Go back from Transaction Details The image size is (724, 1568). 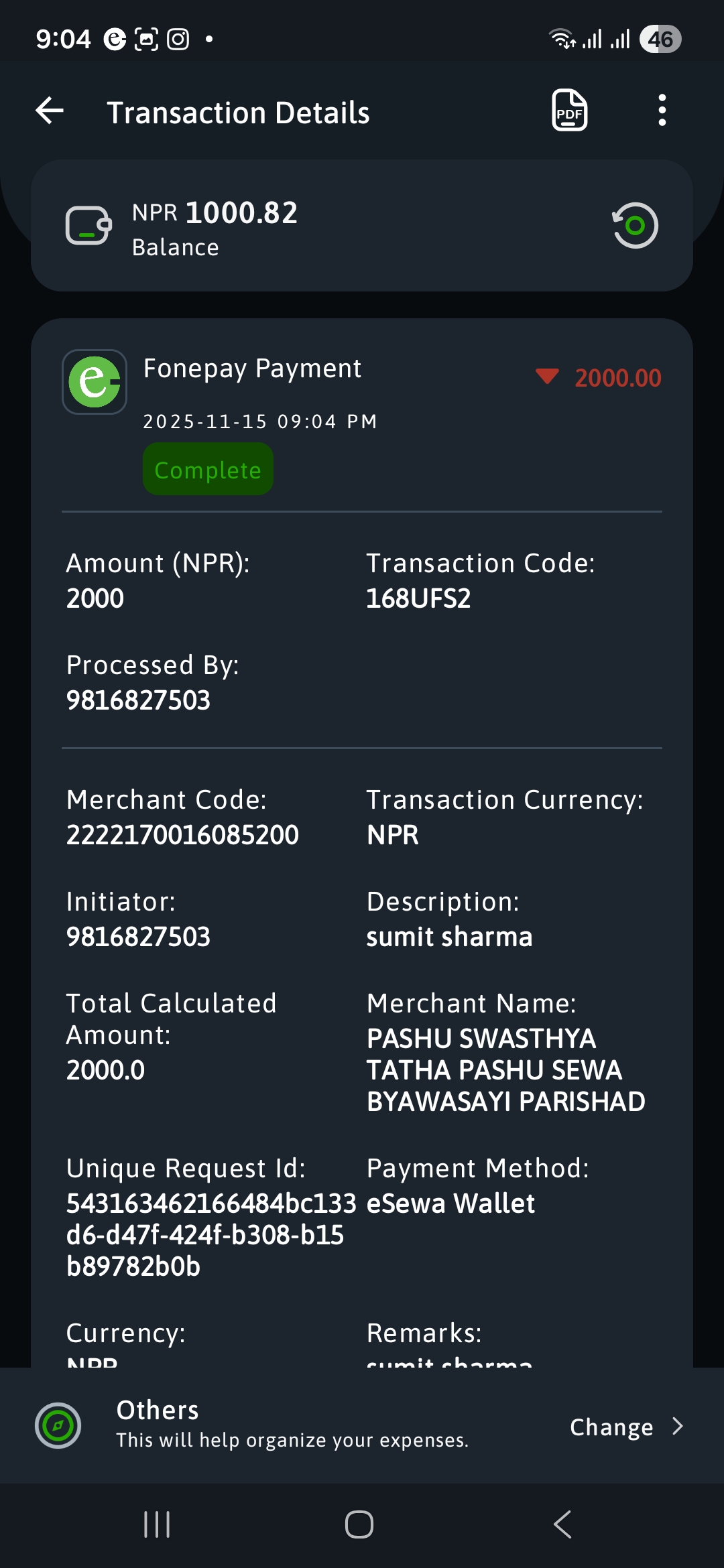click(50, 111)
